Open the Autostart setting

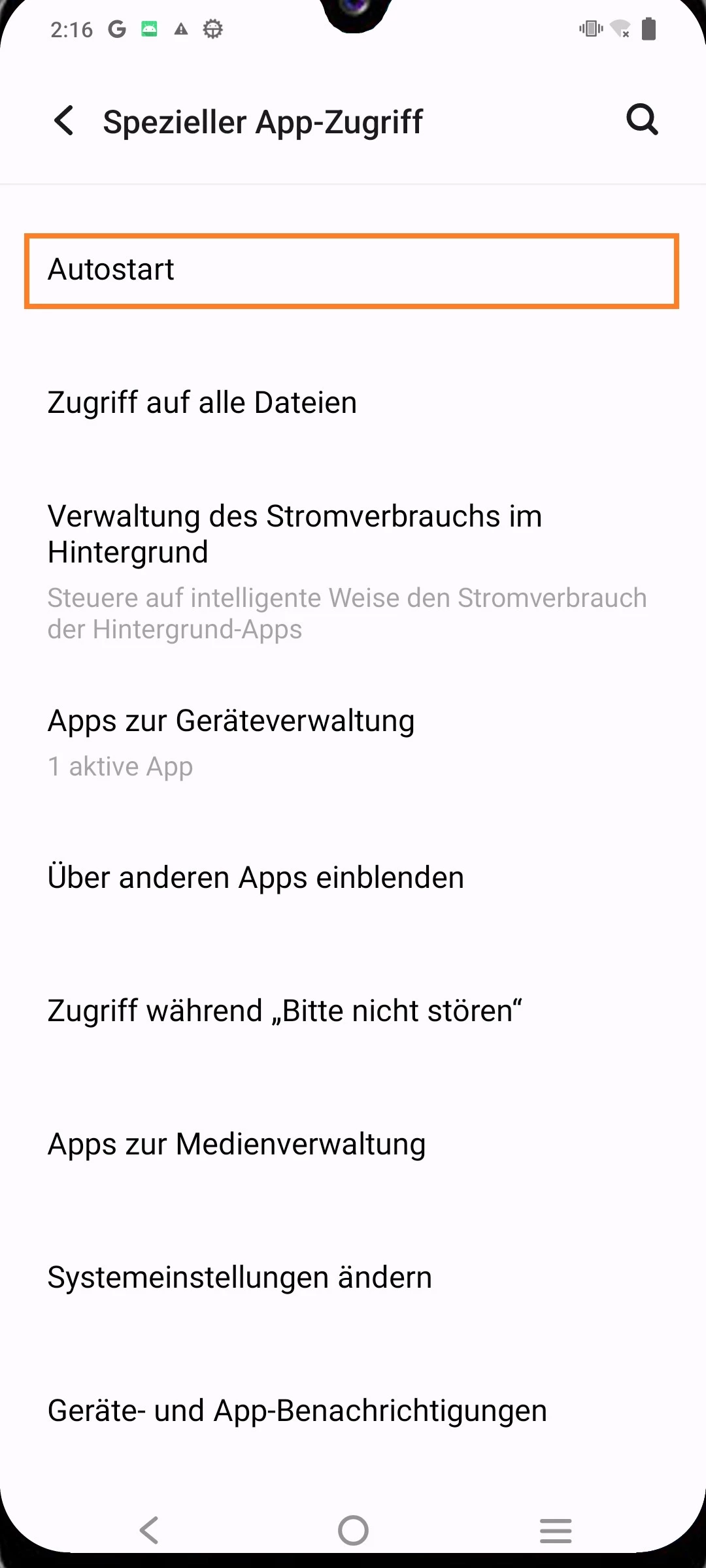click(x=352, y=270)
